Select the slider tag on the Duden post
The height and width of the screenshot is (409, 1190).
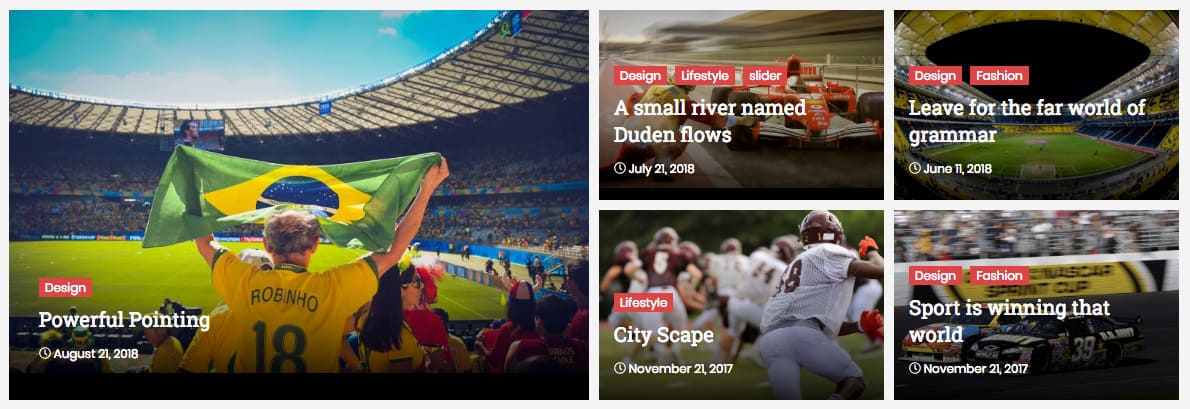click(x=764, y=75)
